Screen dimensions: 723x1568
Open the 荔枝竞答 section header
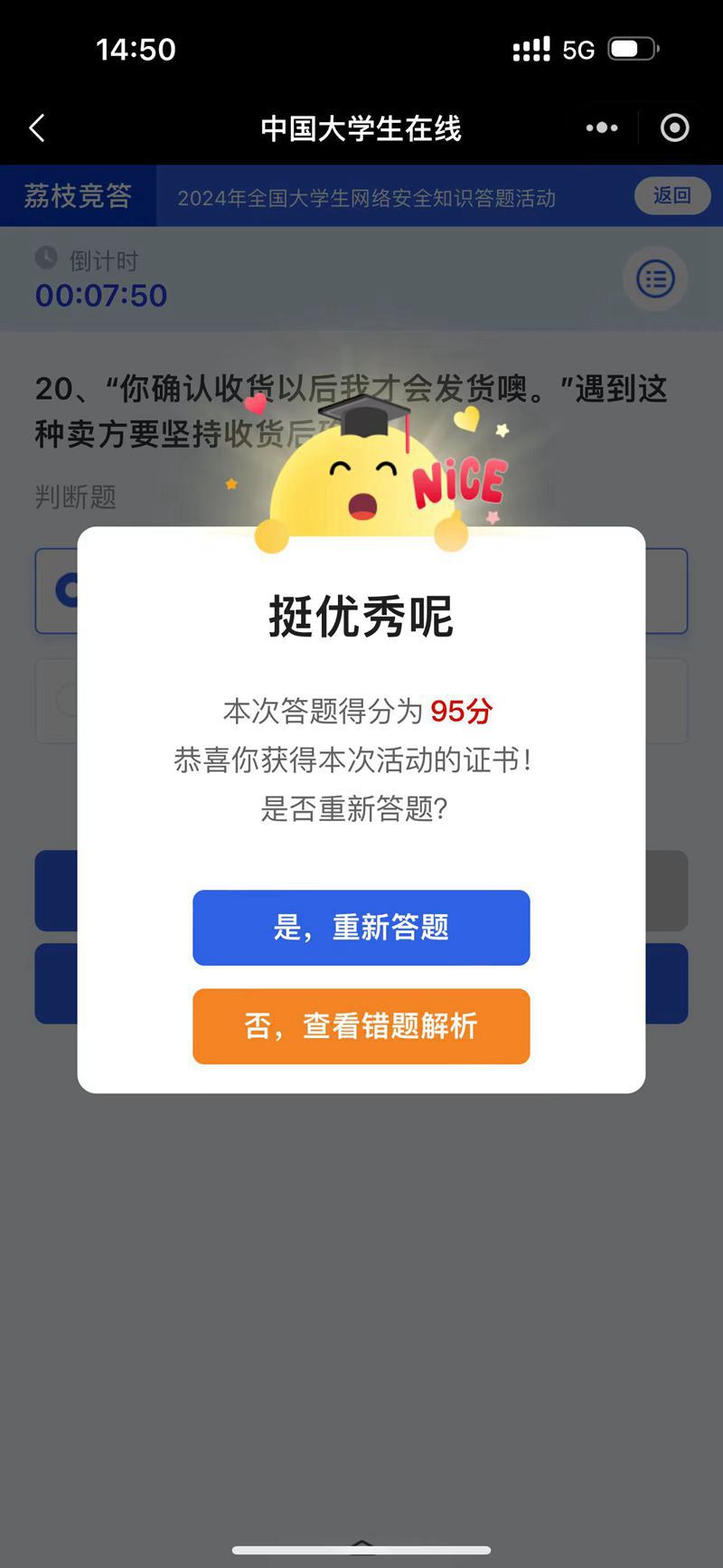[77, 195]
